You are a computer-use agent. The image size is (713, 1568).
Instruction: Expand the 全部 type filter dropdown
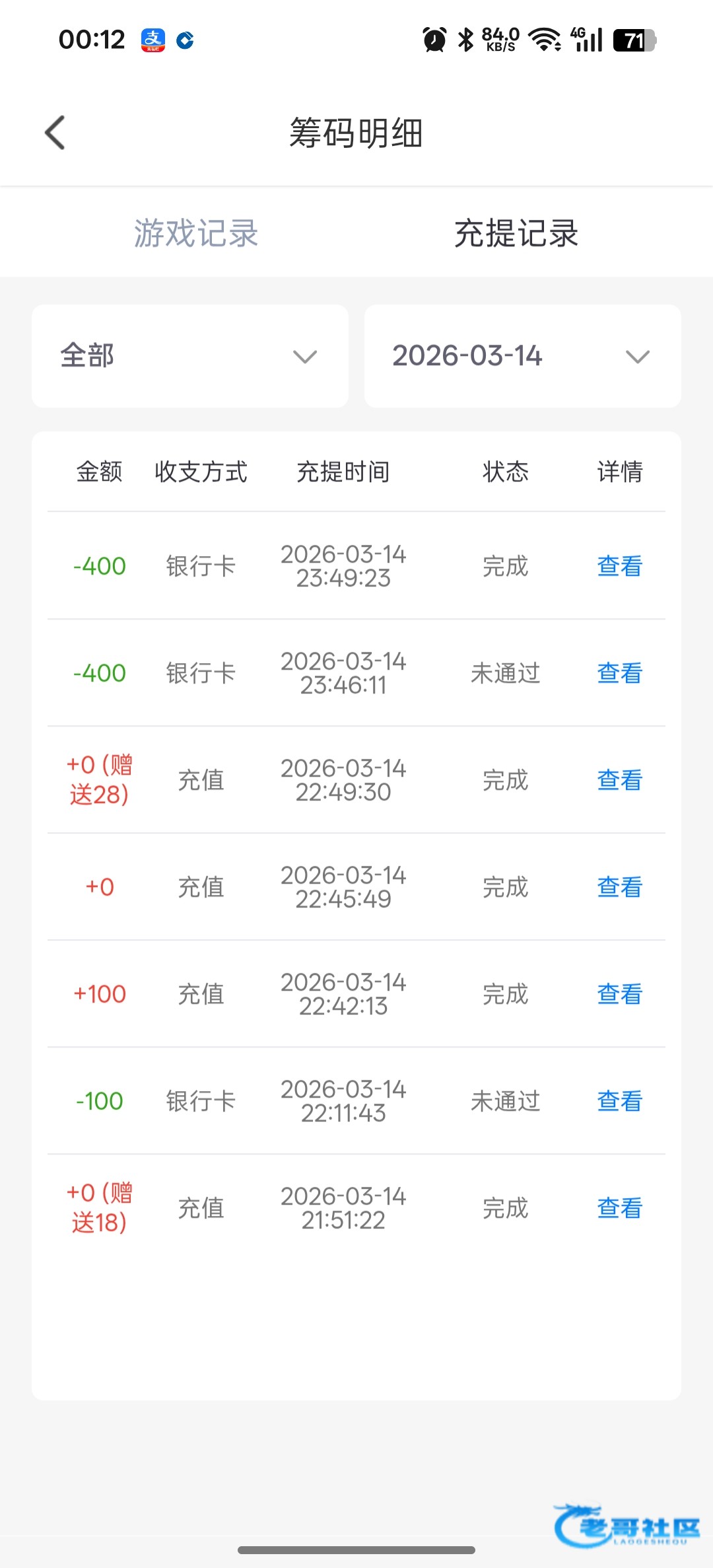(190, 356)
